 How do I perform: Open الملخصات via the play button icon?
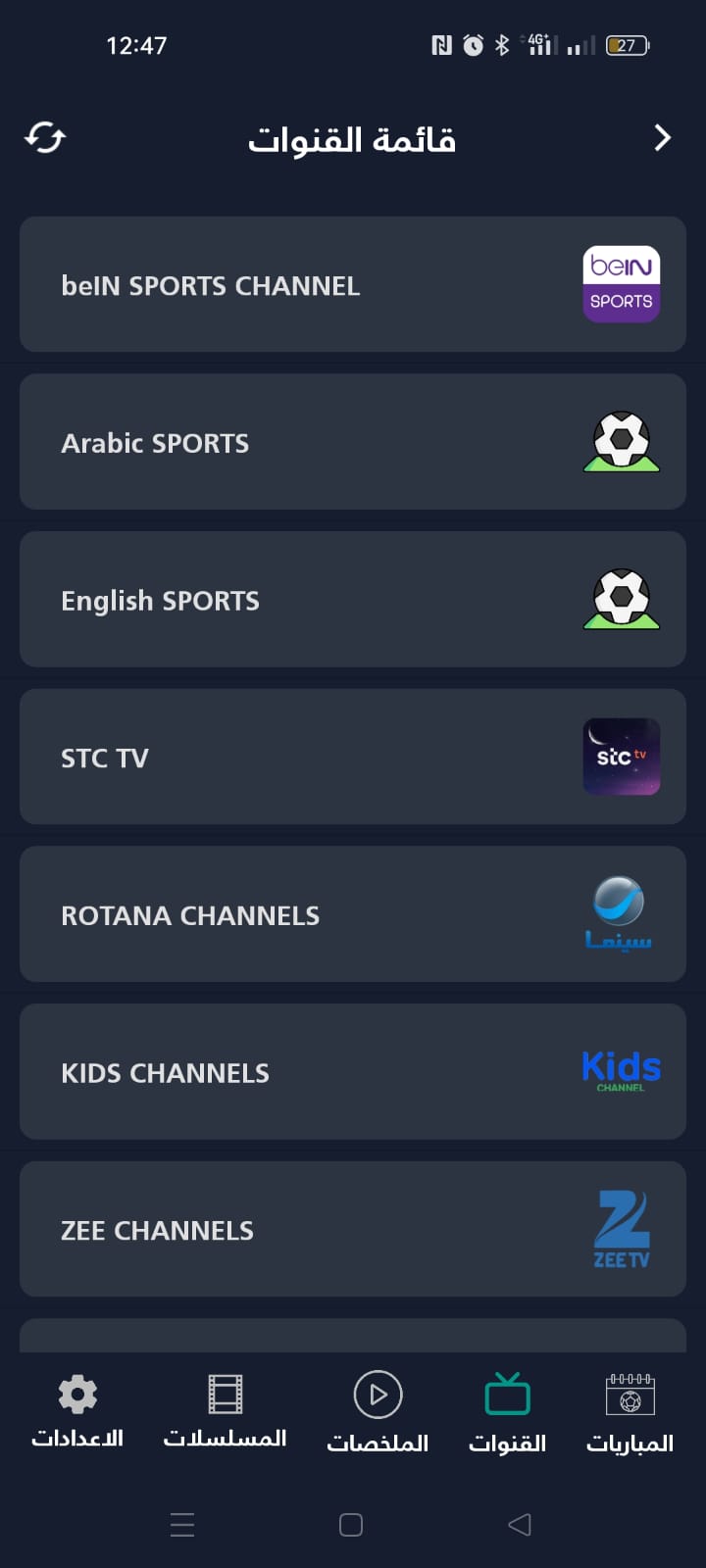(378, 1395)
